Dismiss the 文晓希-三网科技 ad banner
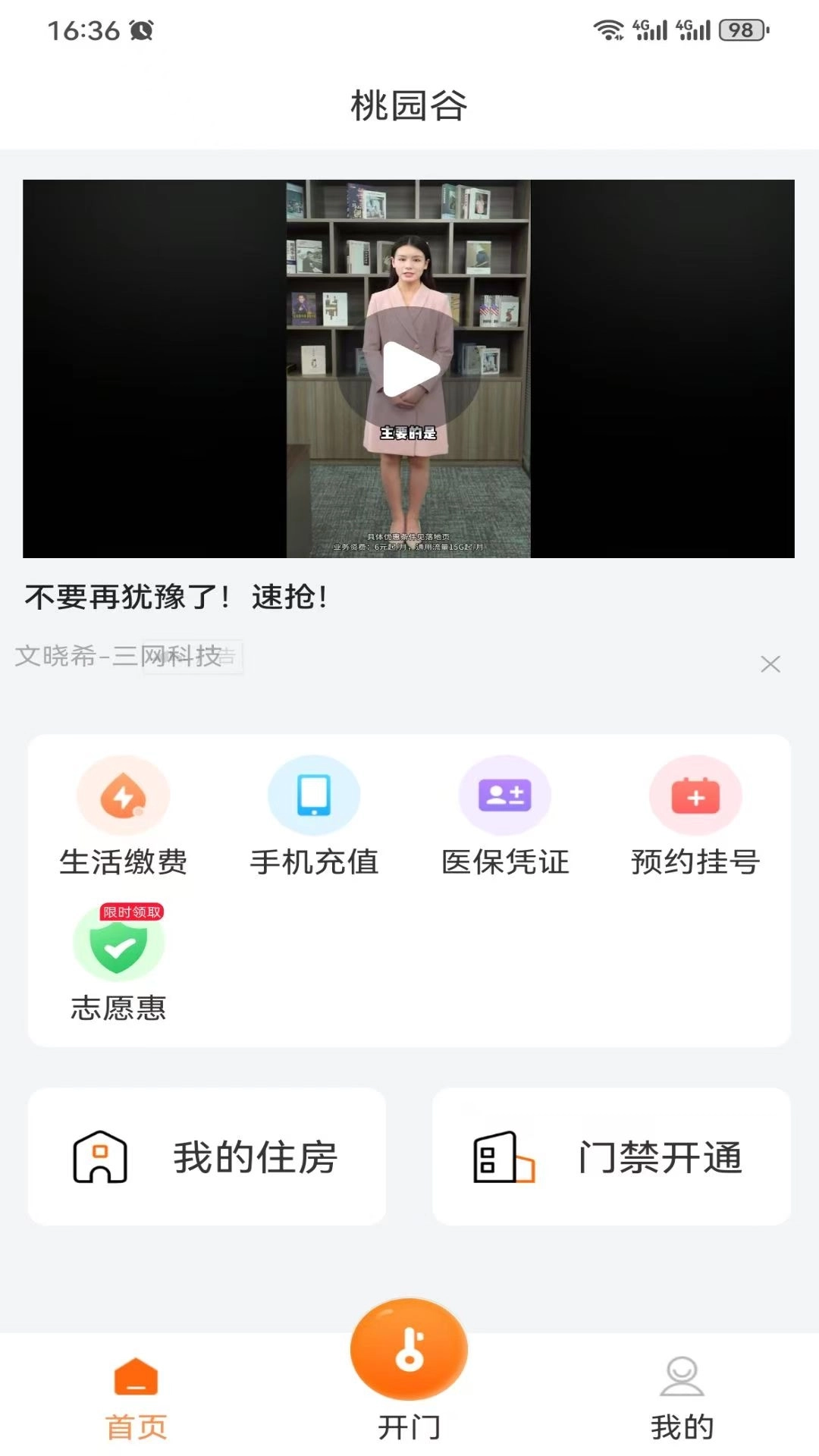The image size is (819, 1456). (770, 664)
